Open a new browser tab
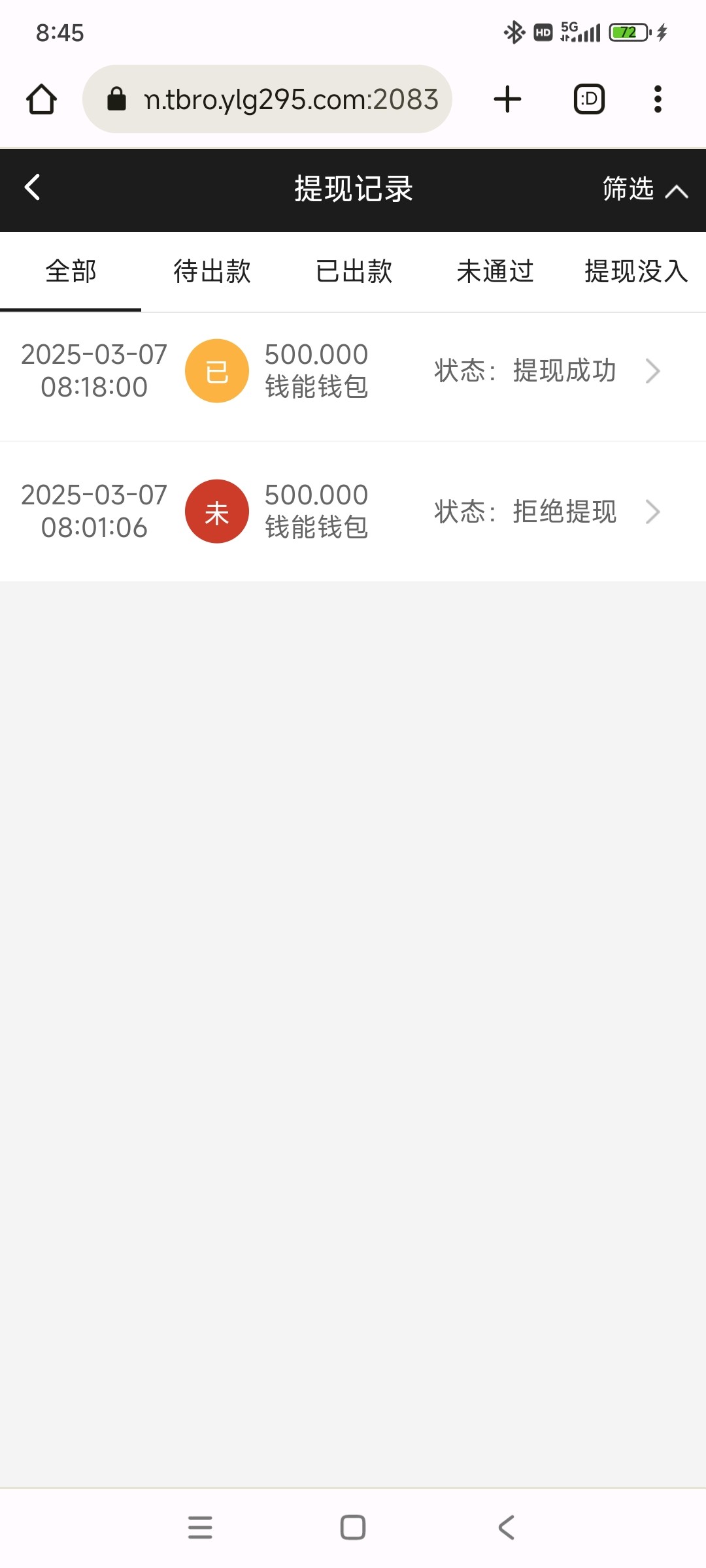 [x=507, y=99]
